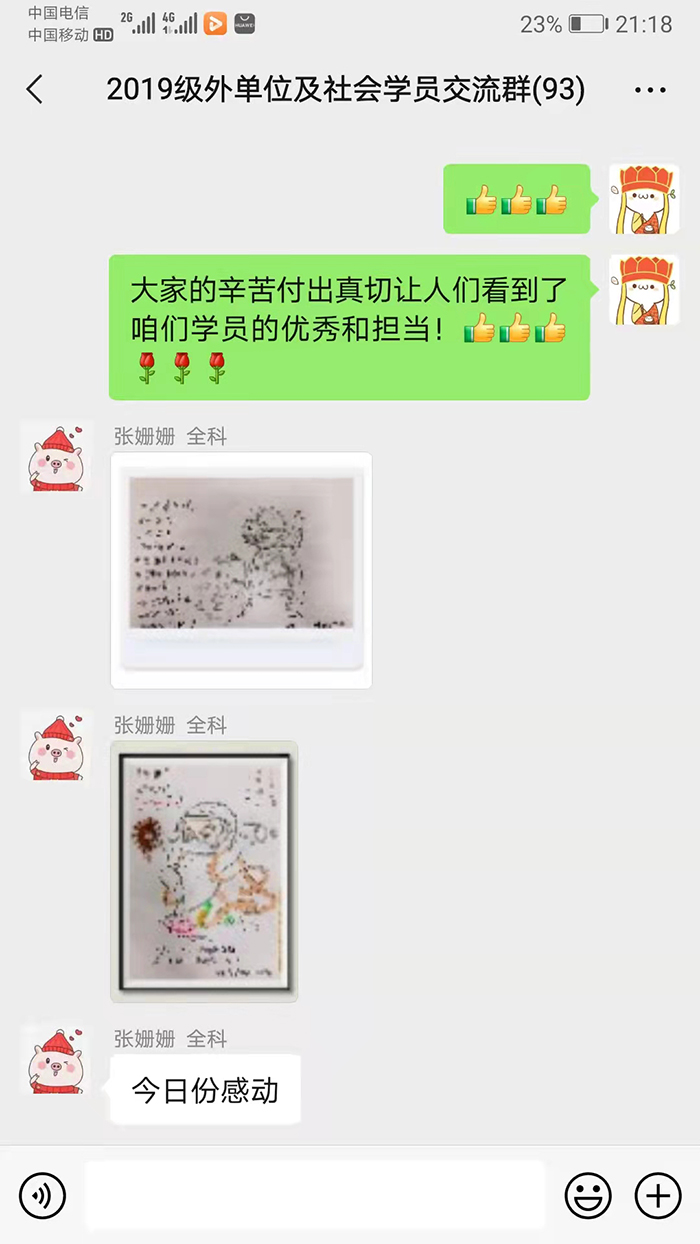
Task: Open own avatar beside the thumbs-up message
Action: click(x=644, y=199)
